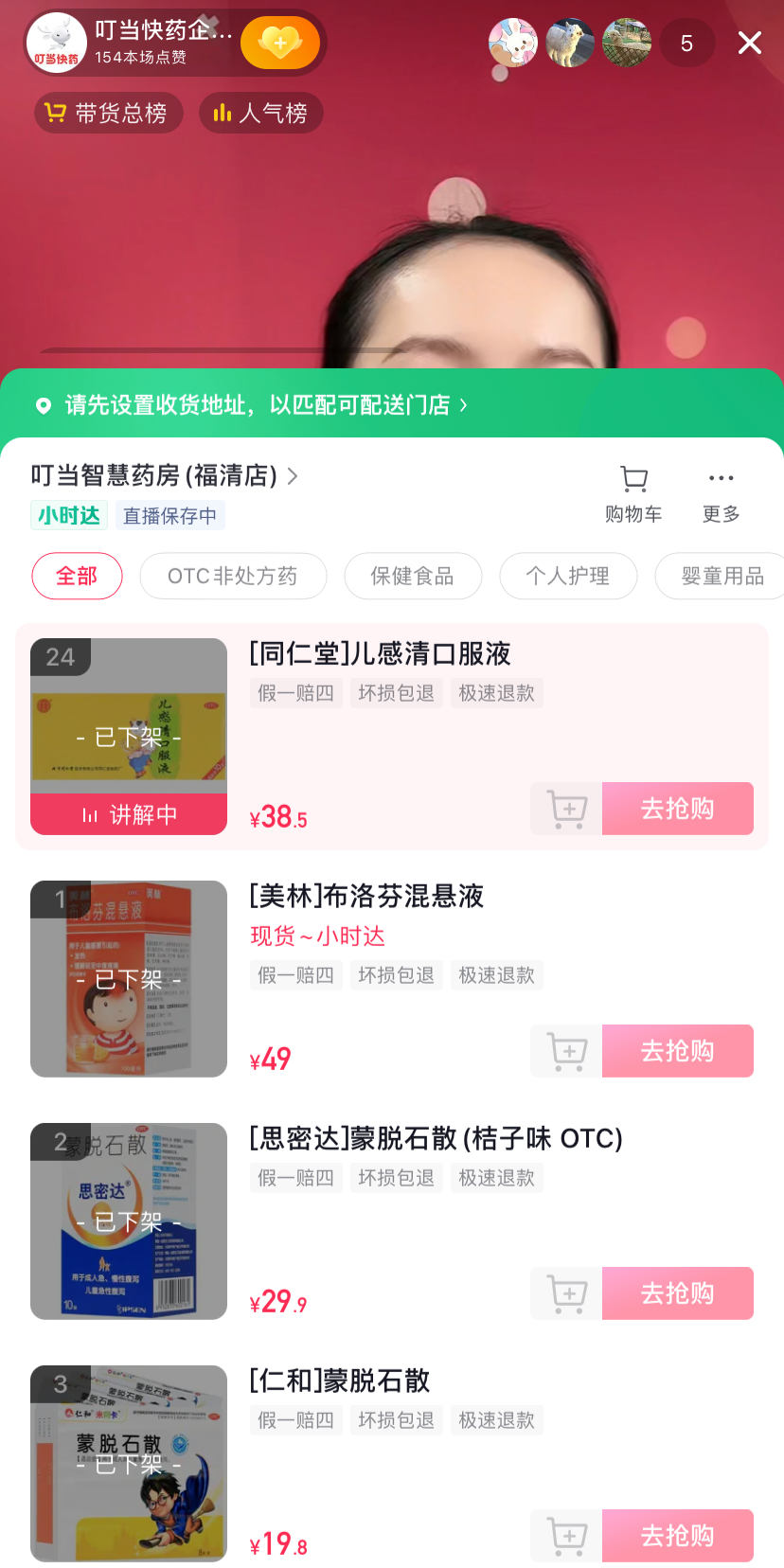Close the live stream
Image resolution: width=784 pixels, height=1568 pixels.
pyautogui.click(x=749, y=43)
